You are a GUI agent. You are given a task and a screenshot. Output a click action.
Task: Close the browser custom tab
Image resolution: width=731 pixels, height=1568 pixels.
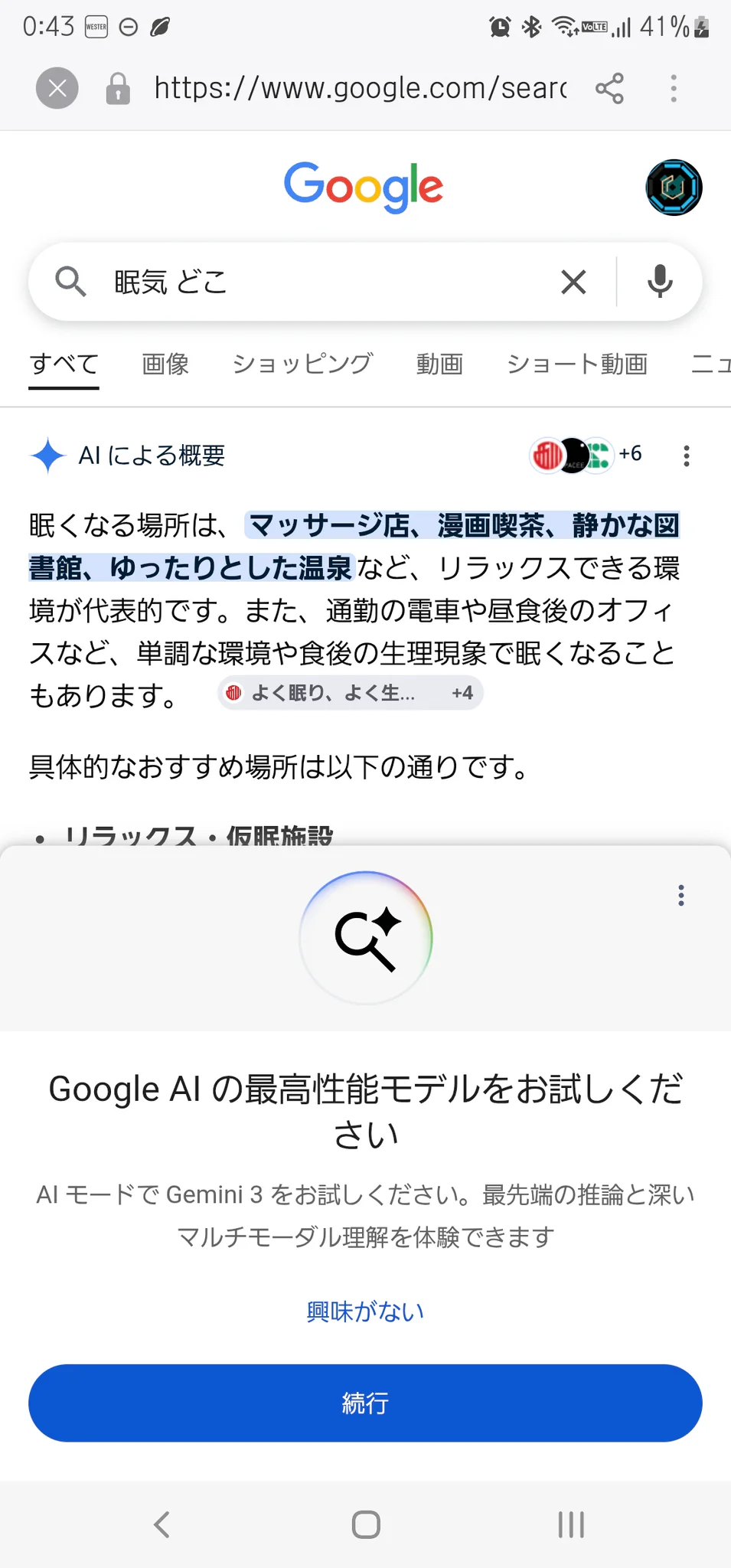pos(57,89)
